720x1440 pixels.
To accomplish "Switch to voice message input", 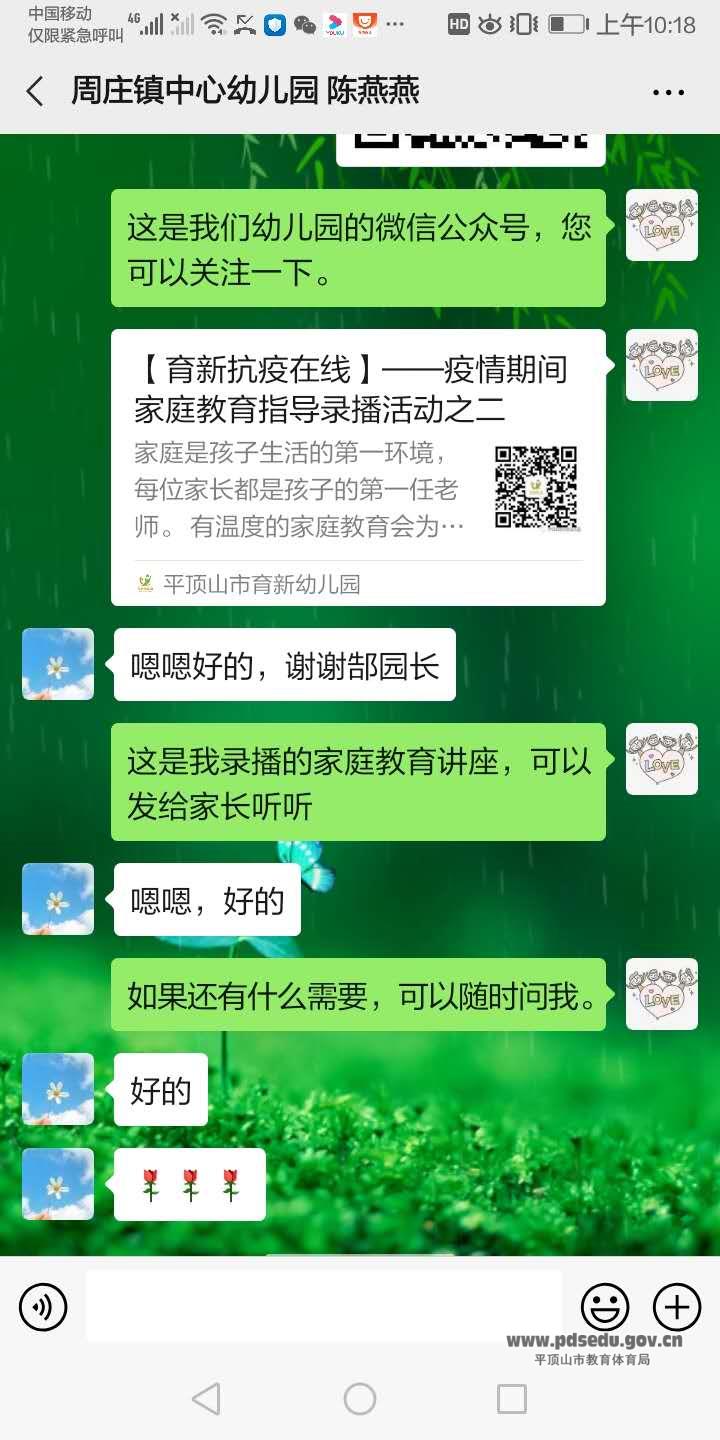I will pyautogui.click(x=43, y=1307).
